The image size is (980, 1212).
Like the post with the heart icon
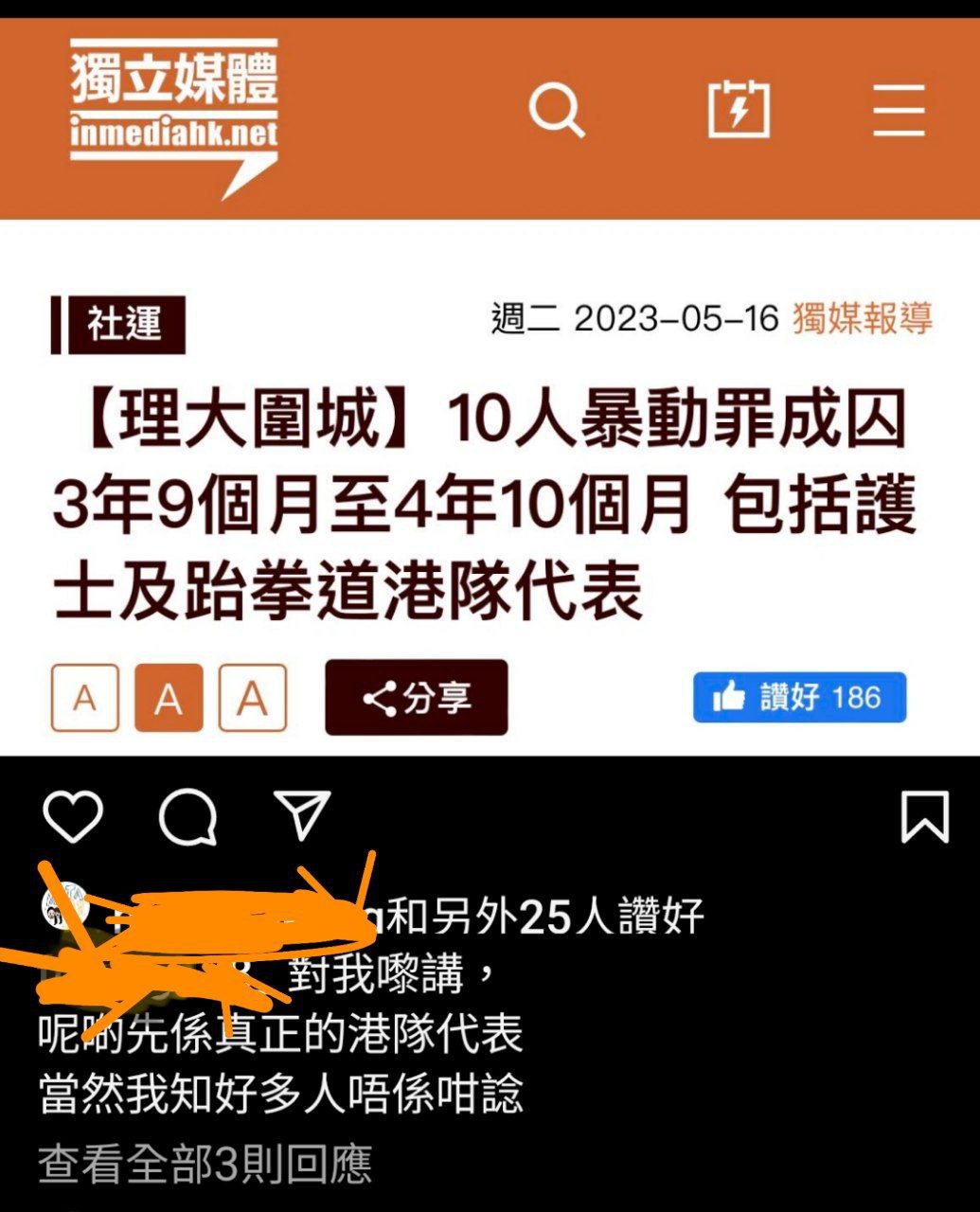[x=72, y=816]
